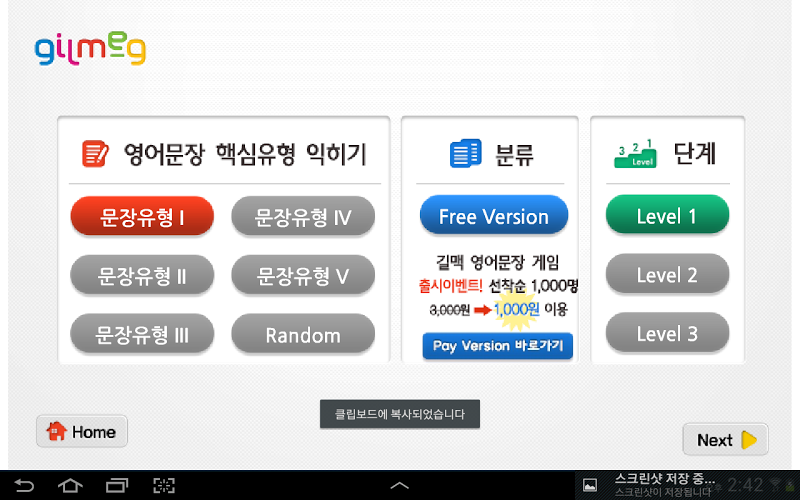Viewport: 800px width, 500px height.
Task: Tap the Random button
Action: [303, 334]
